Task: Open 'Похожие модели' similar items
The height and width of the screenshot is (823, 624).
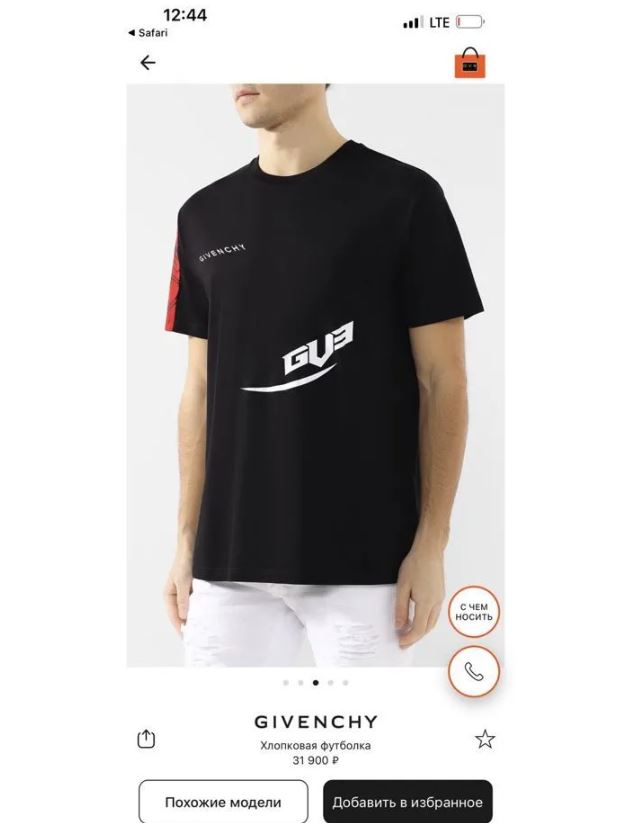Action: coord(223,801)
